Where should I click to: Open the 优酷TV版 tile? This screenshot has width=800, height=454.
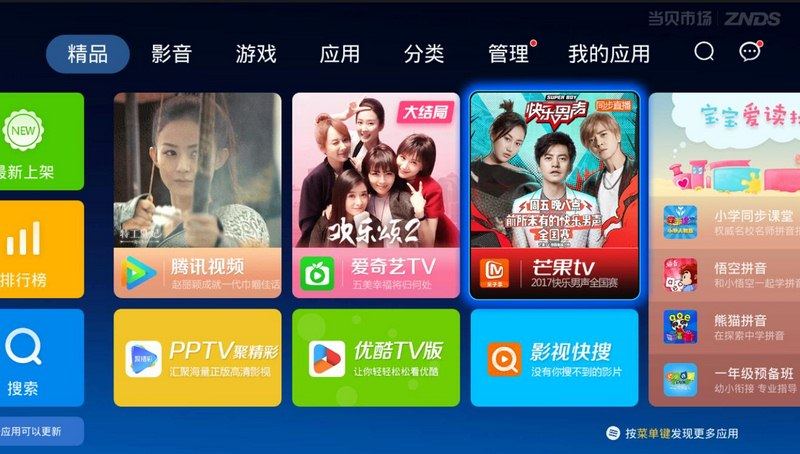click(x=376, y=357)
